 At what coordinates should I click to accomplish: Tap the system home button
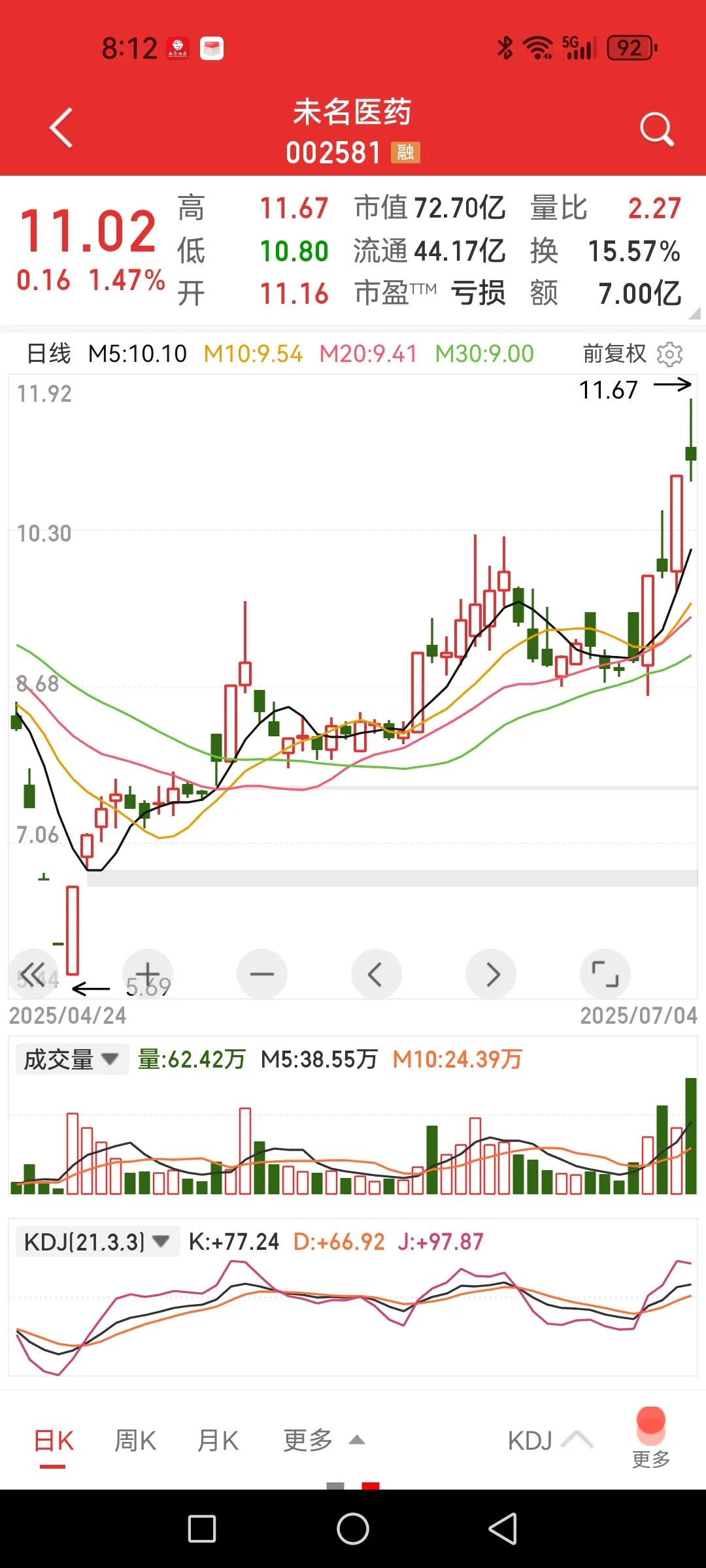tap(353, 1529)
